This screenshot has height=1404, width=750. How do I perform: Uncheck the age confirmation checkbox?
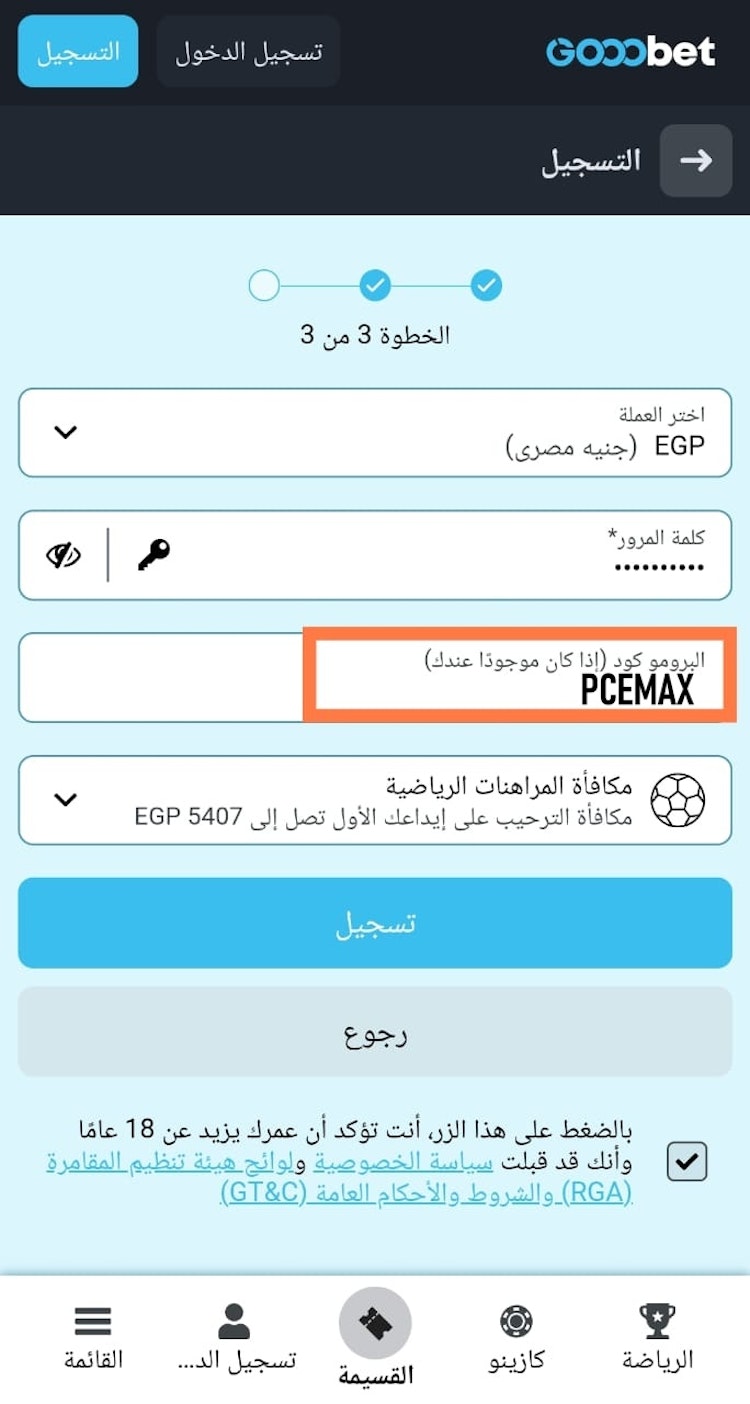(687, 1162)
